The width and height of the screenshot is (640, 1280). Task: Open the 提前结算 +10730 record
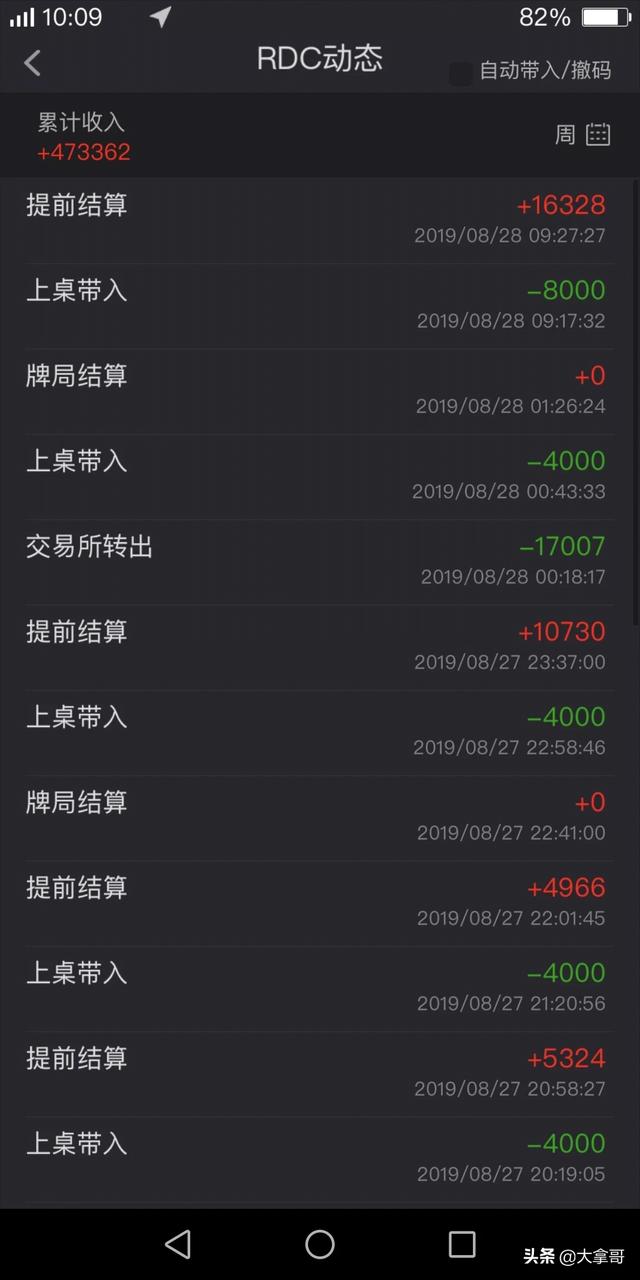(x=320, y=647)
